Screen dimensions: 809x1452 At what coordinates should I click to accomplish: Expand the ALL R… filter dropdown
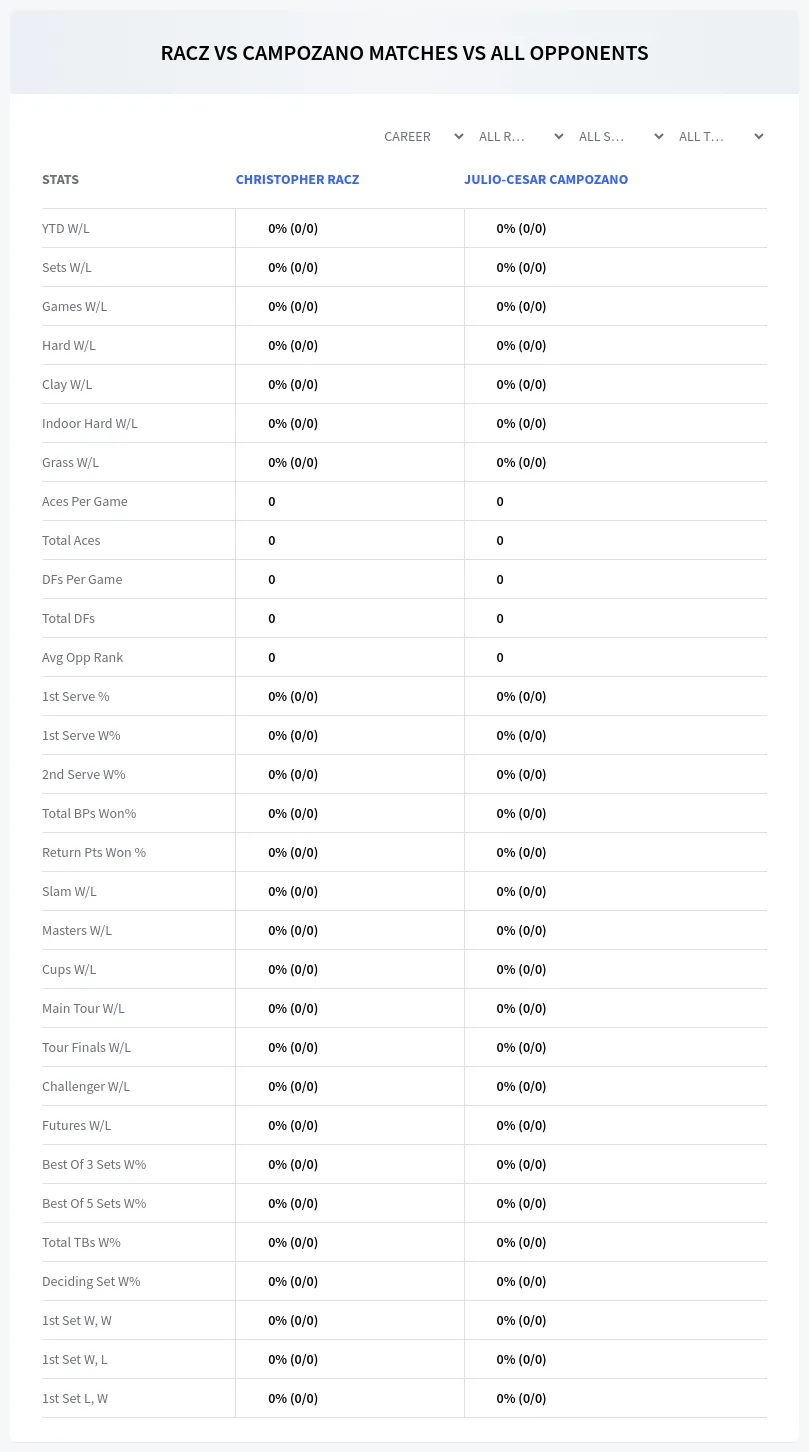click(520, 136)
